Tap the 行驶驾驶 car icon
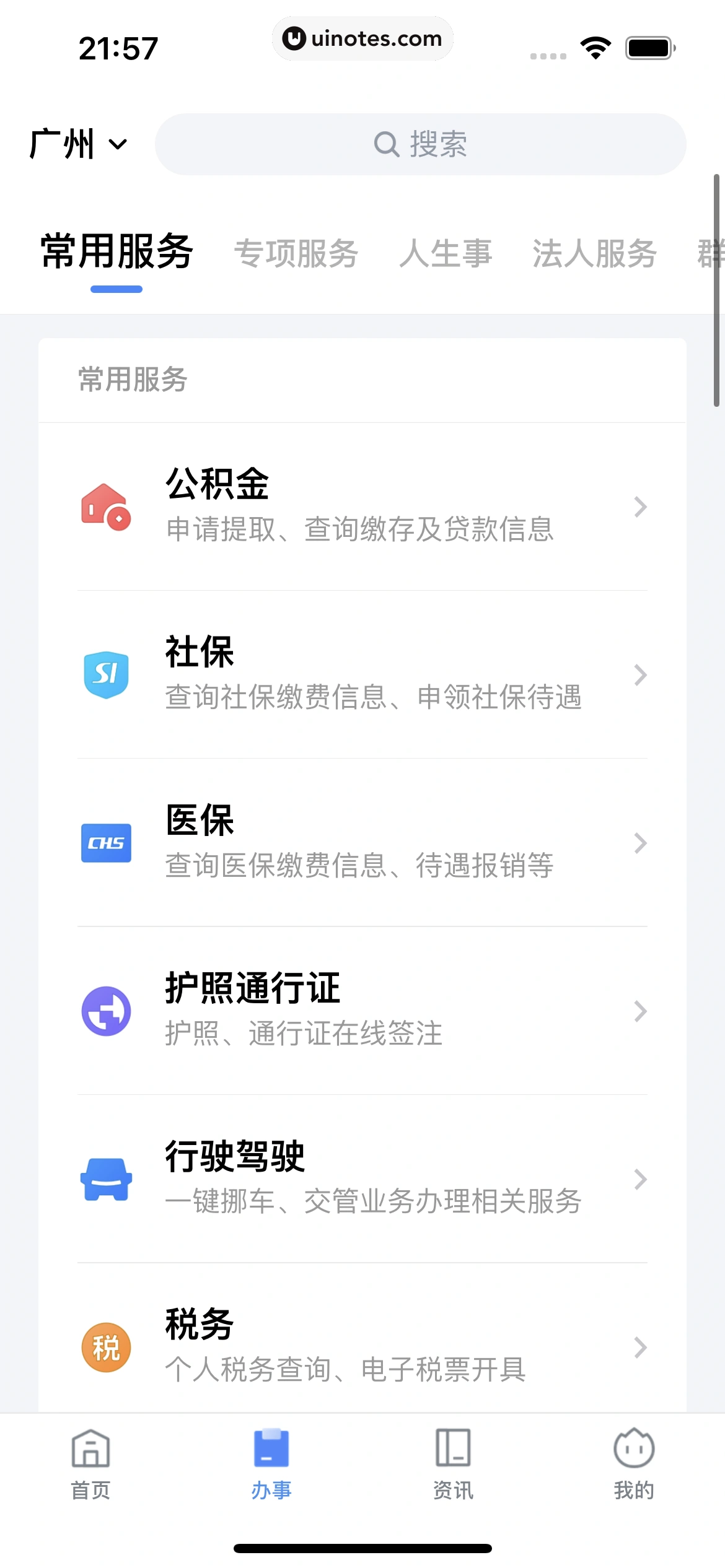 coord(106,1179)
